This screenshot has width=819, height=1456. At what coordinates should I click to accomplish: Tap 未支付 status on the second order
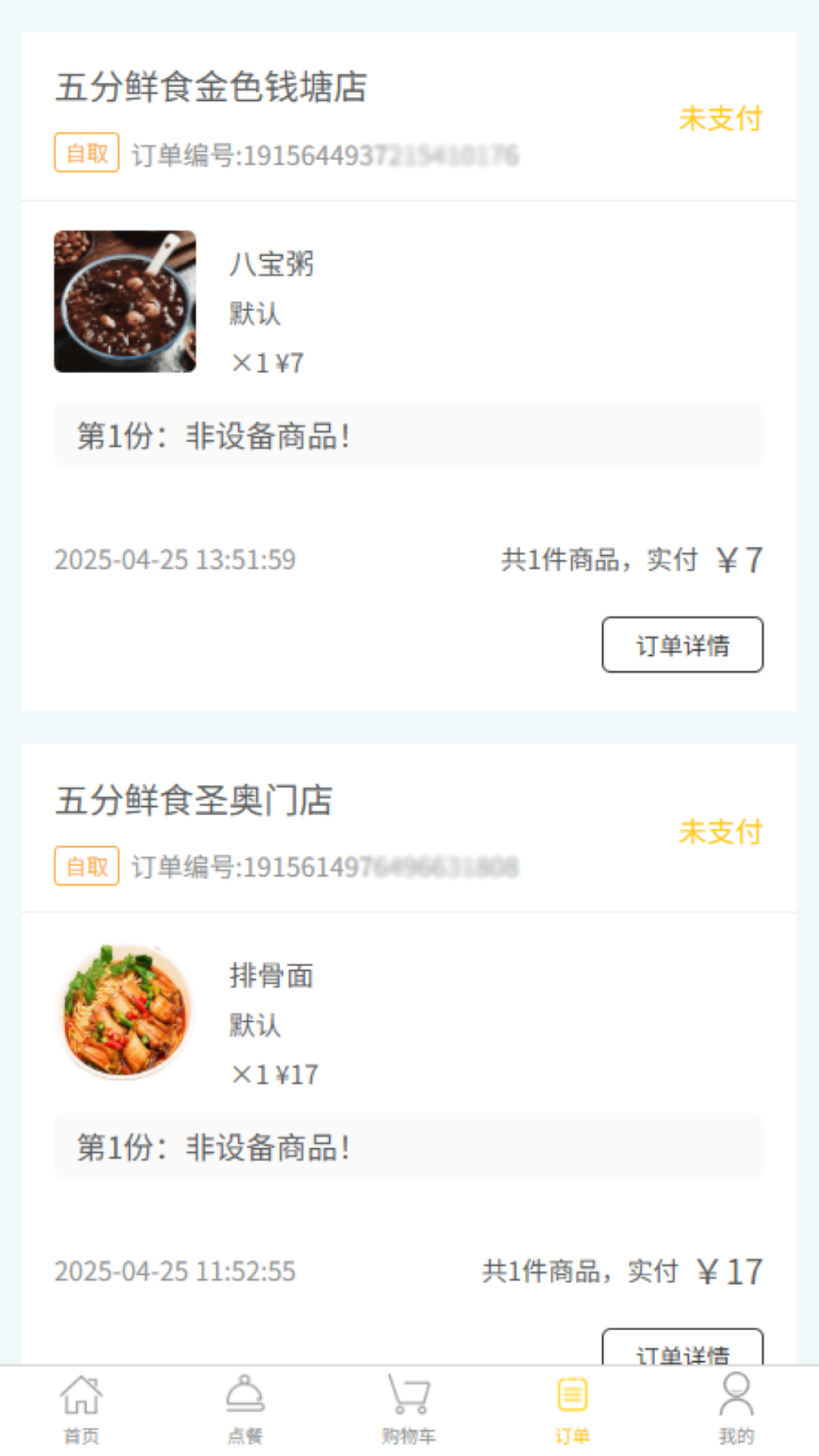721,832
